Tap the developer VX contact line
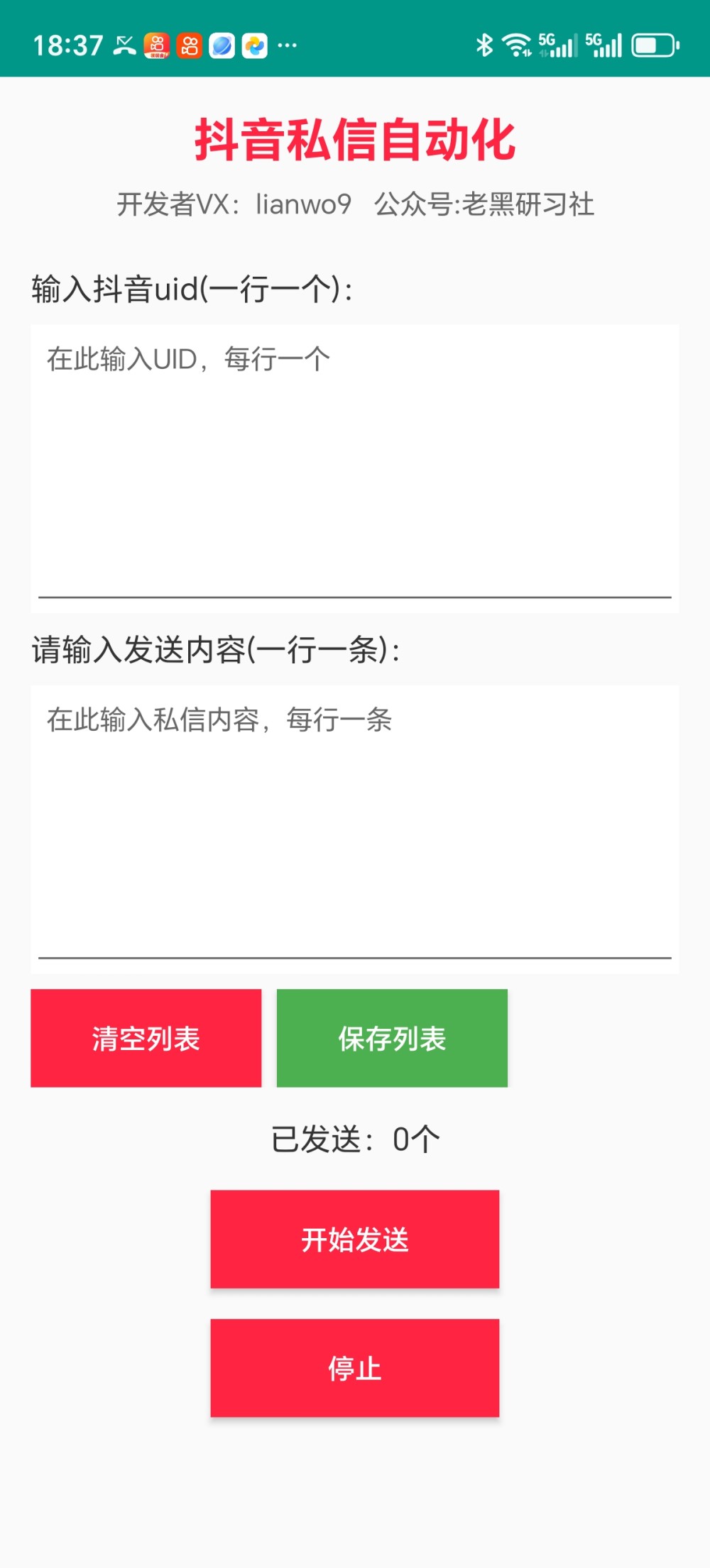Image resolution: width=710 pixels, height=1568 pixels. 354,204
